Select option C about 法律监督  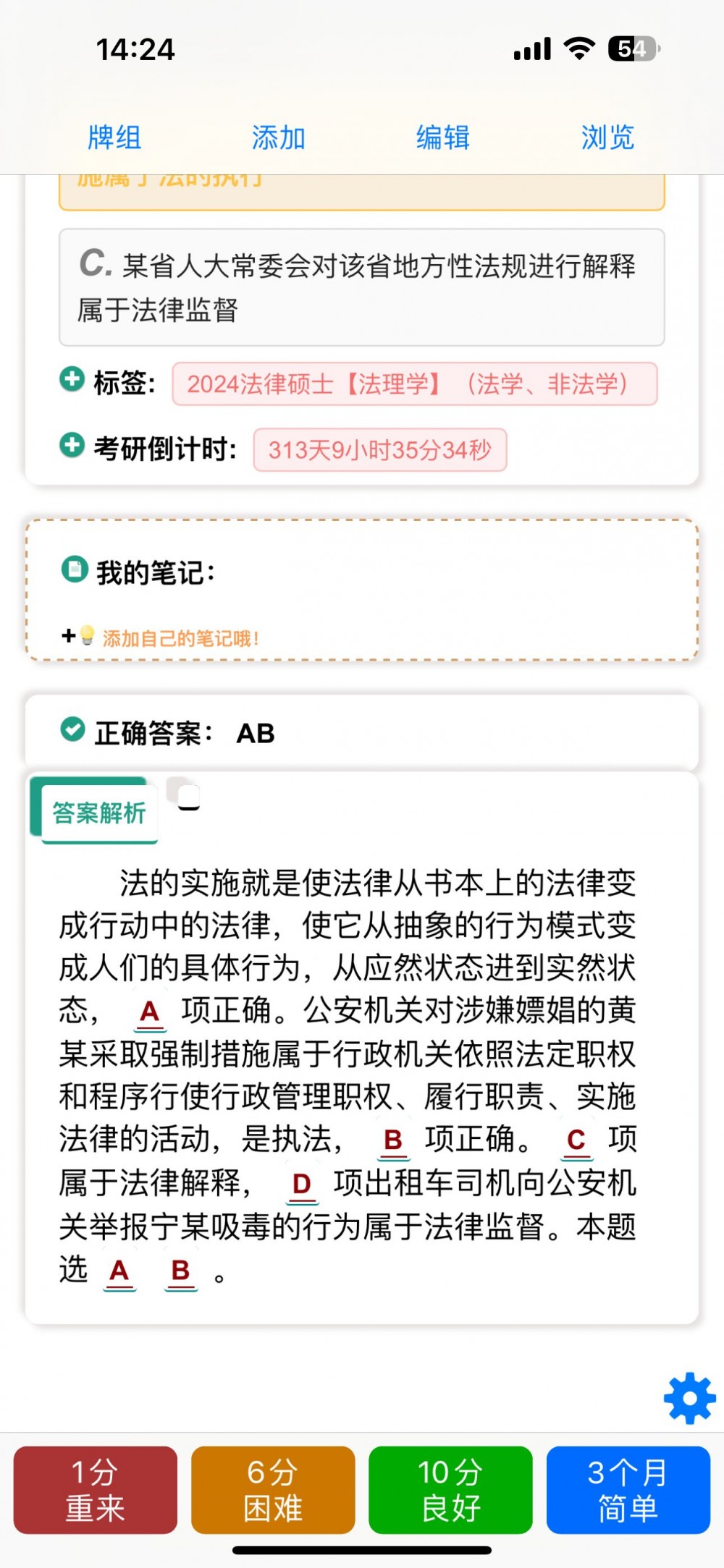[x=361, y=287]
